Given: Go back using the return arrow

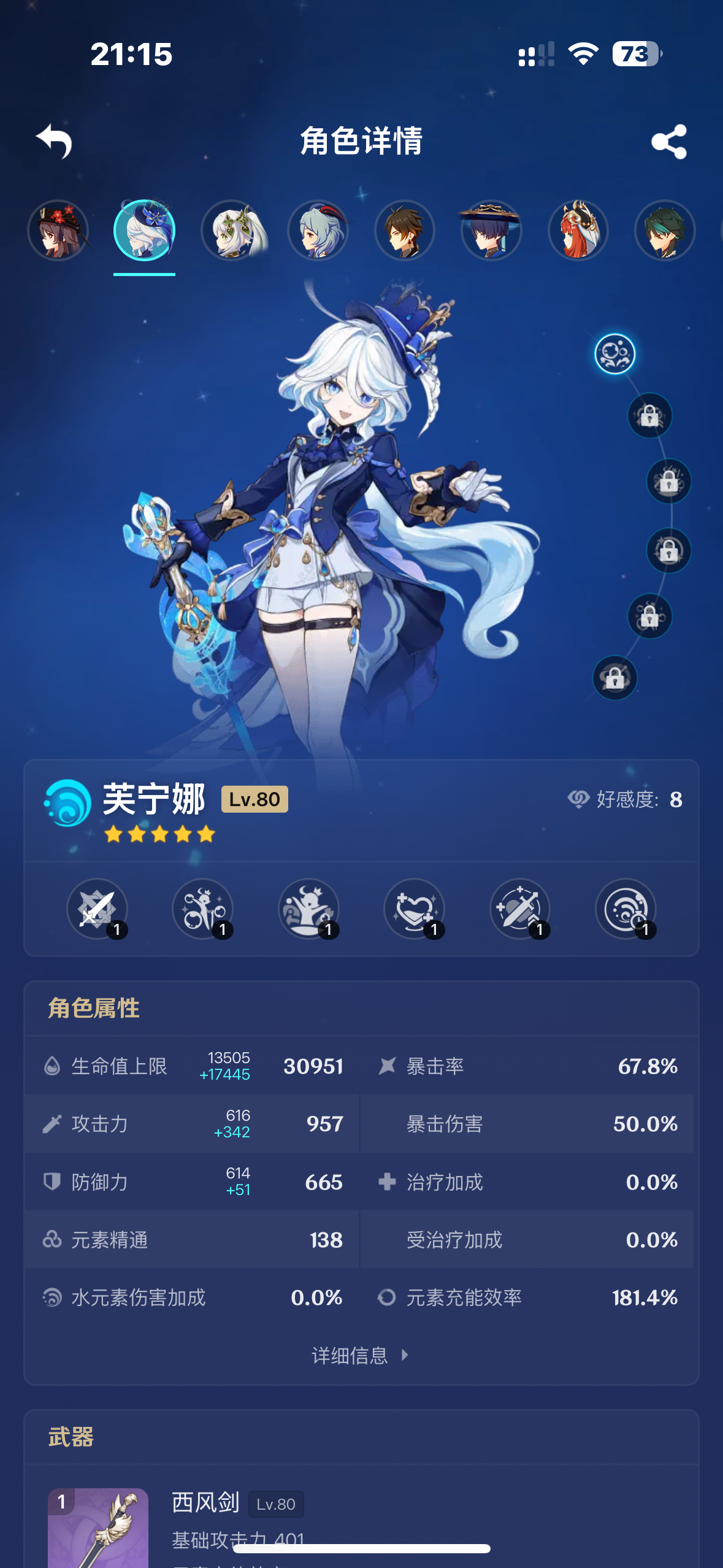Looking at the screenshot, I should point(55,142).
